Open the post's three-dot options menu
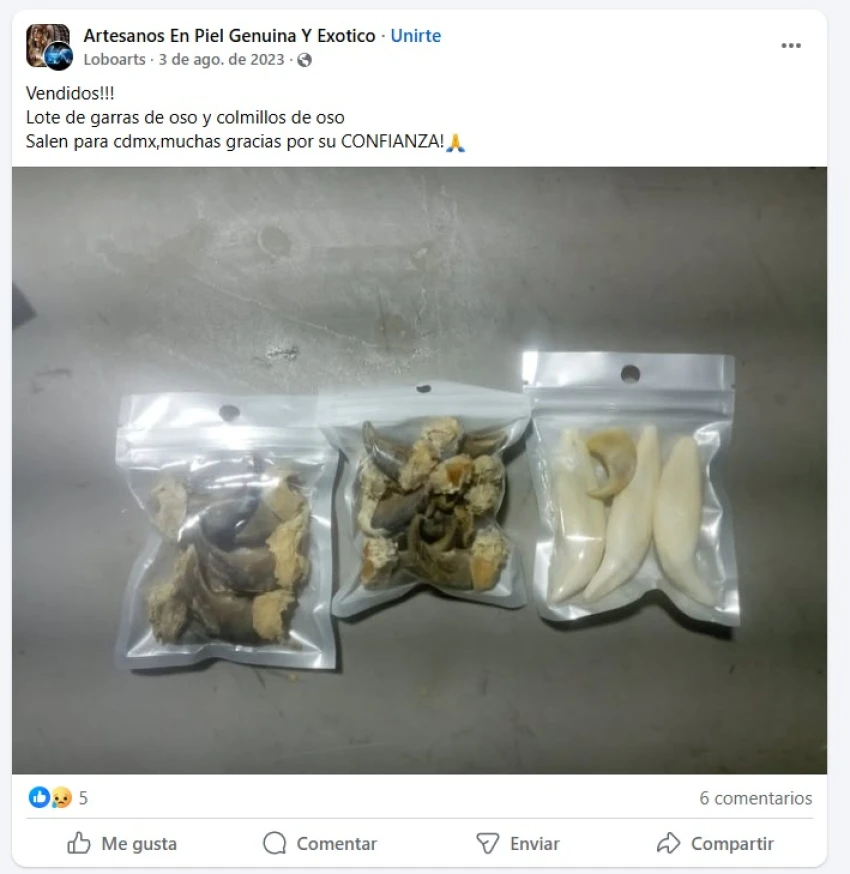The height and width of the screenshot is (874, 850). tap(791, 46)
